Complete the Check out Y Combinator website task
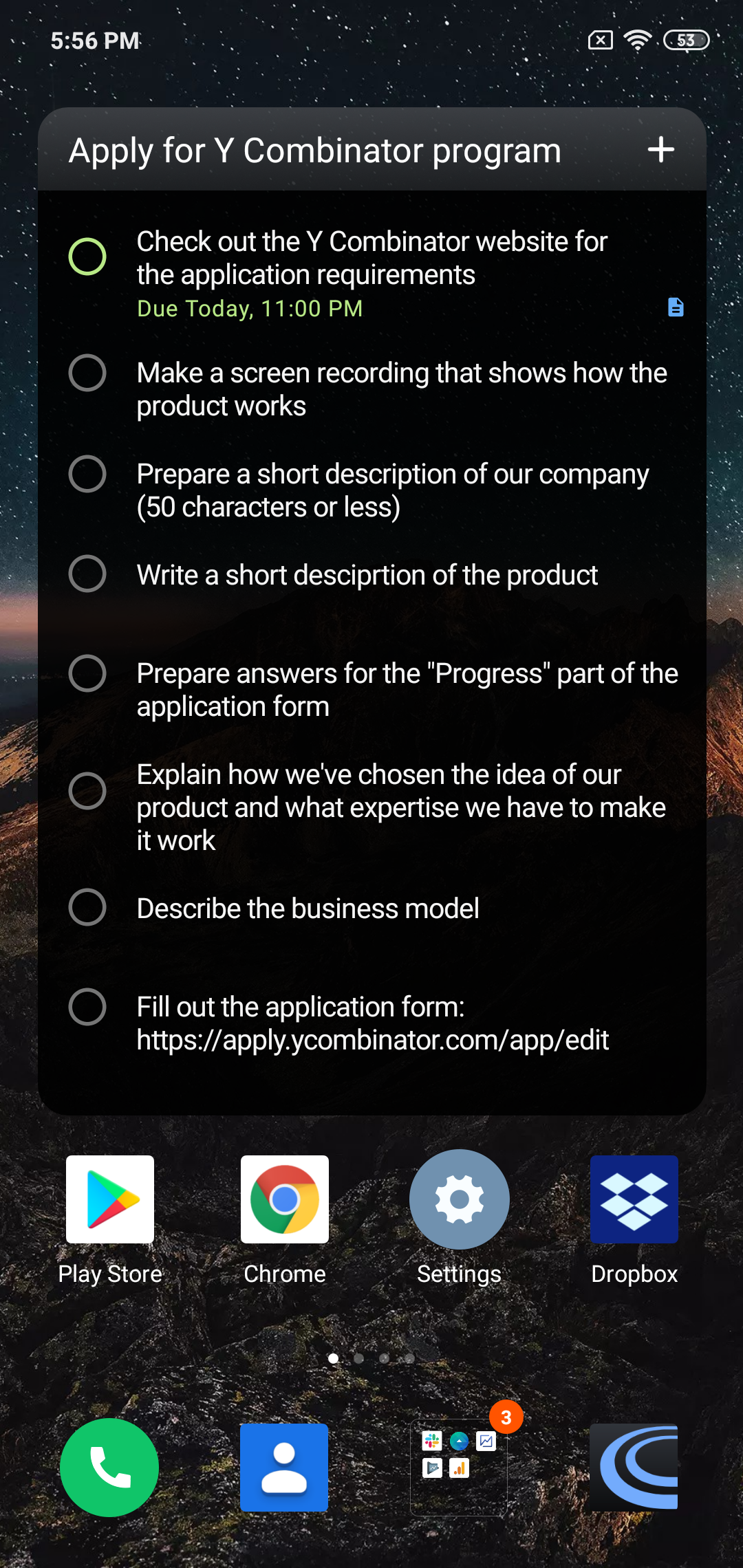743x1568 pixels. [87, 257]
